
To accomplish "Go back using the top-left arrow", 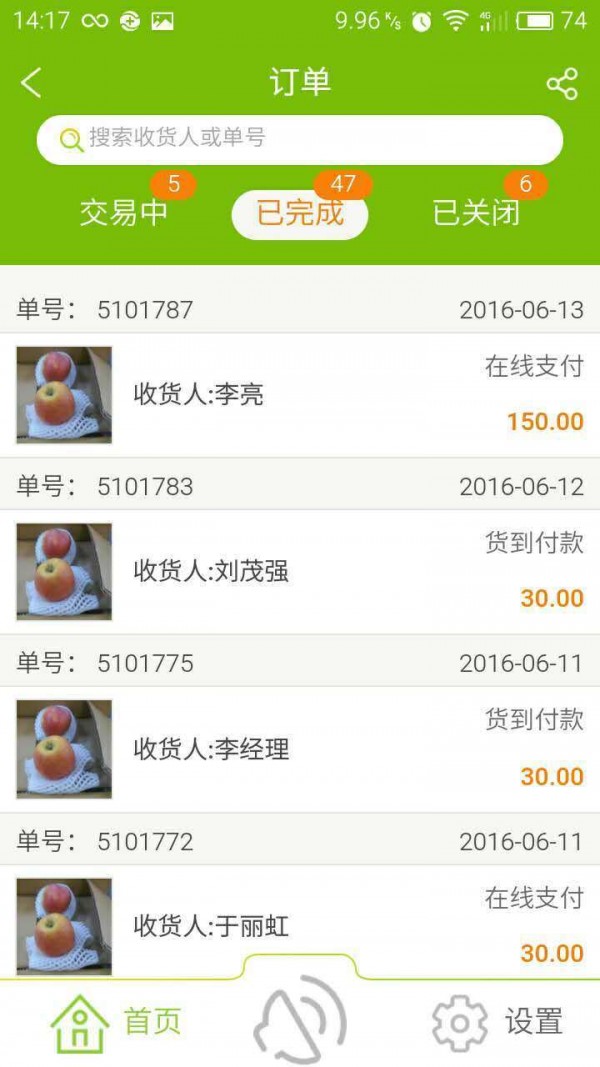I will 32,83.
